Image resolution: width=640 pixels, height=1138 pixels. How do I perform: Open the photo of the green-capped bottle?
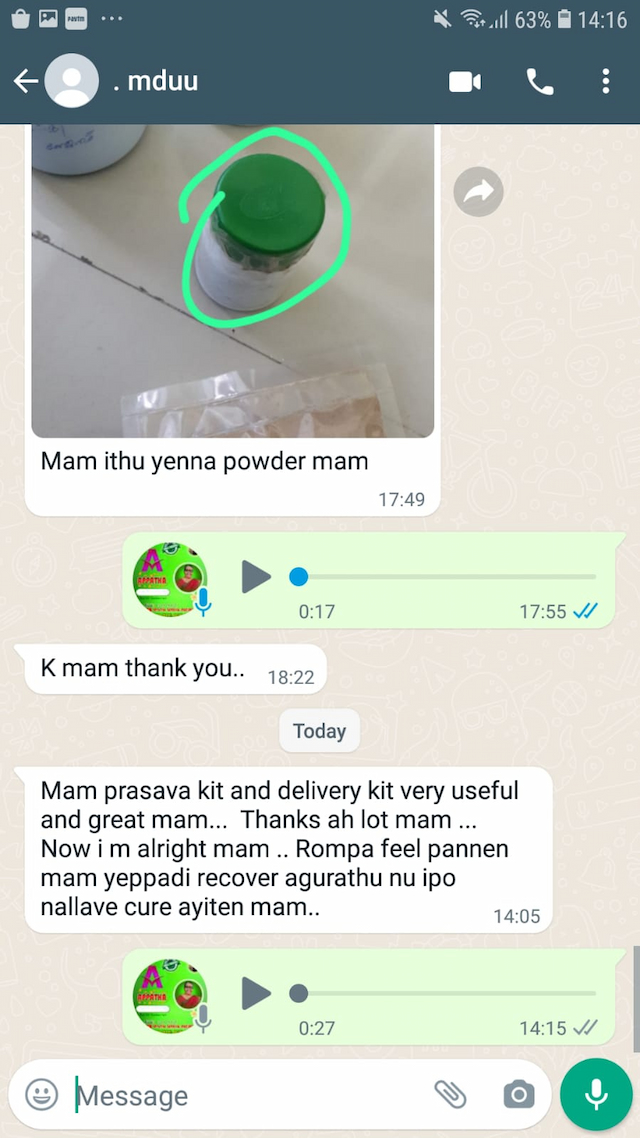pos(233,280)
